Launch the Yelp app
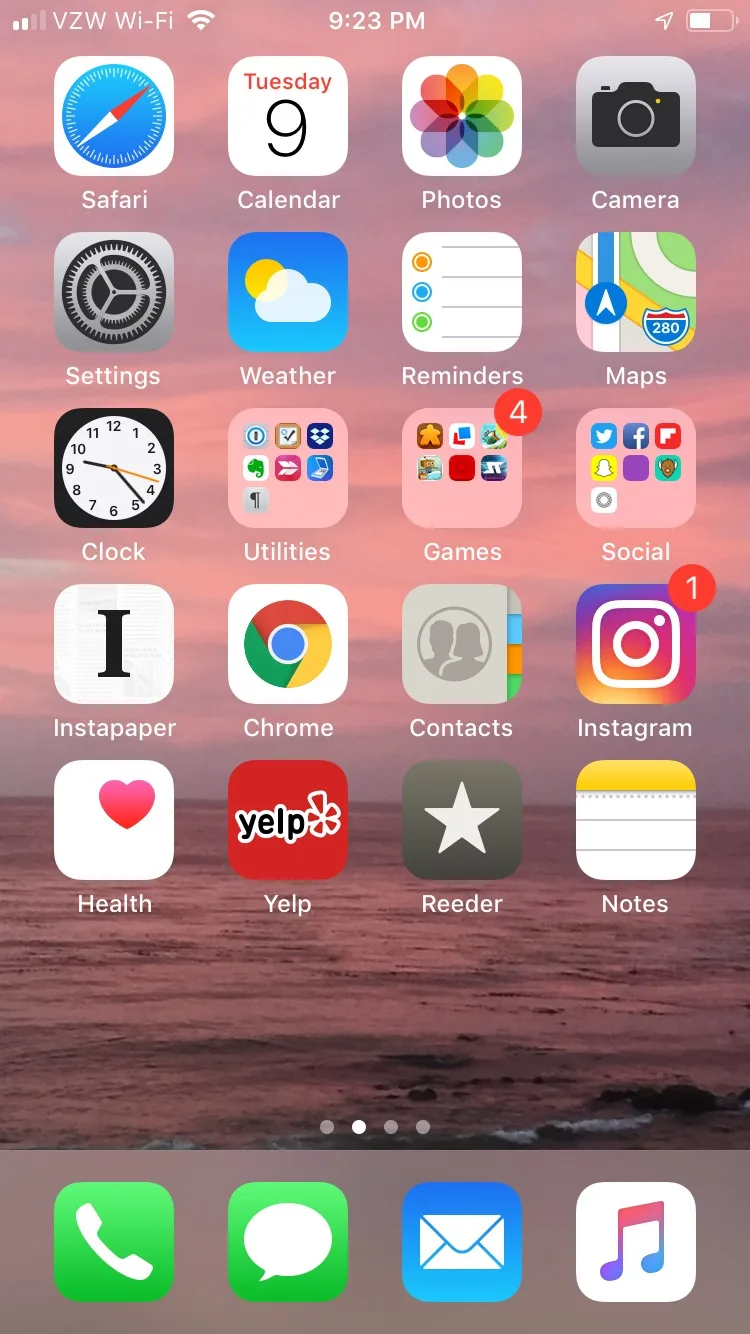The image size is (750, 1334). (288, 820)
